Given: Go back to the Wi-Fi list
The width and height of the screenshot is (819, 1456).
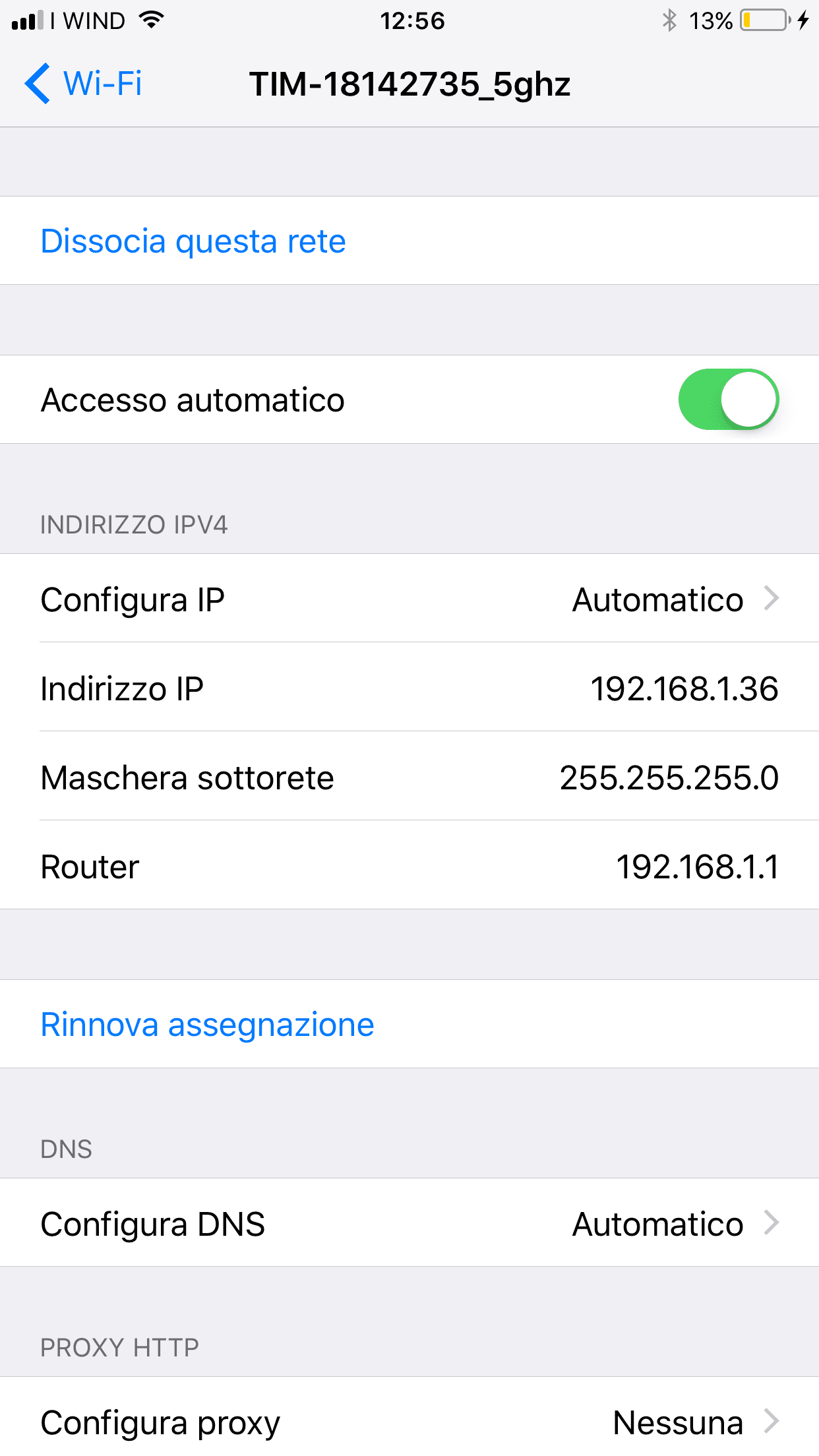Looking at the screenshot, I should pos(83,84).
